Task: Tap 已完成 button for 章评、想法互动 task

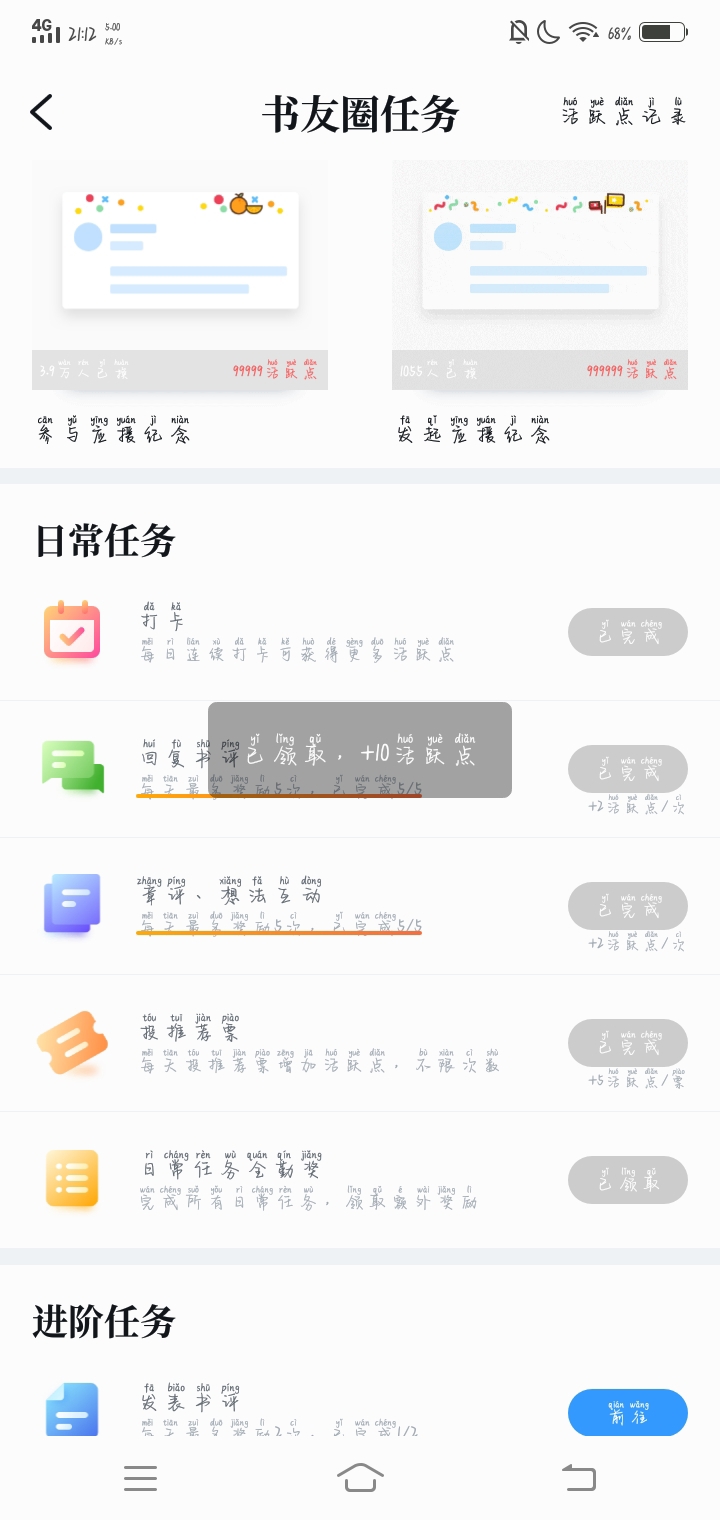Action: [627, 906]
